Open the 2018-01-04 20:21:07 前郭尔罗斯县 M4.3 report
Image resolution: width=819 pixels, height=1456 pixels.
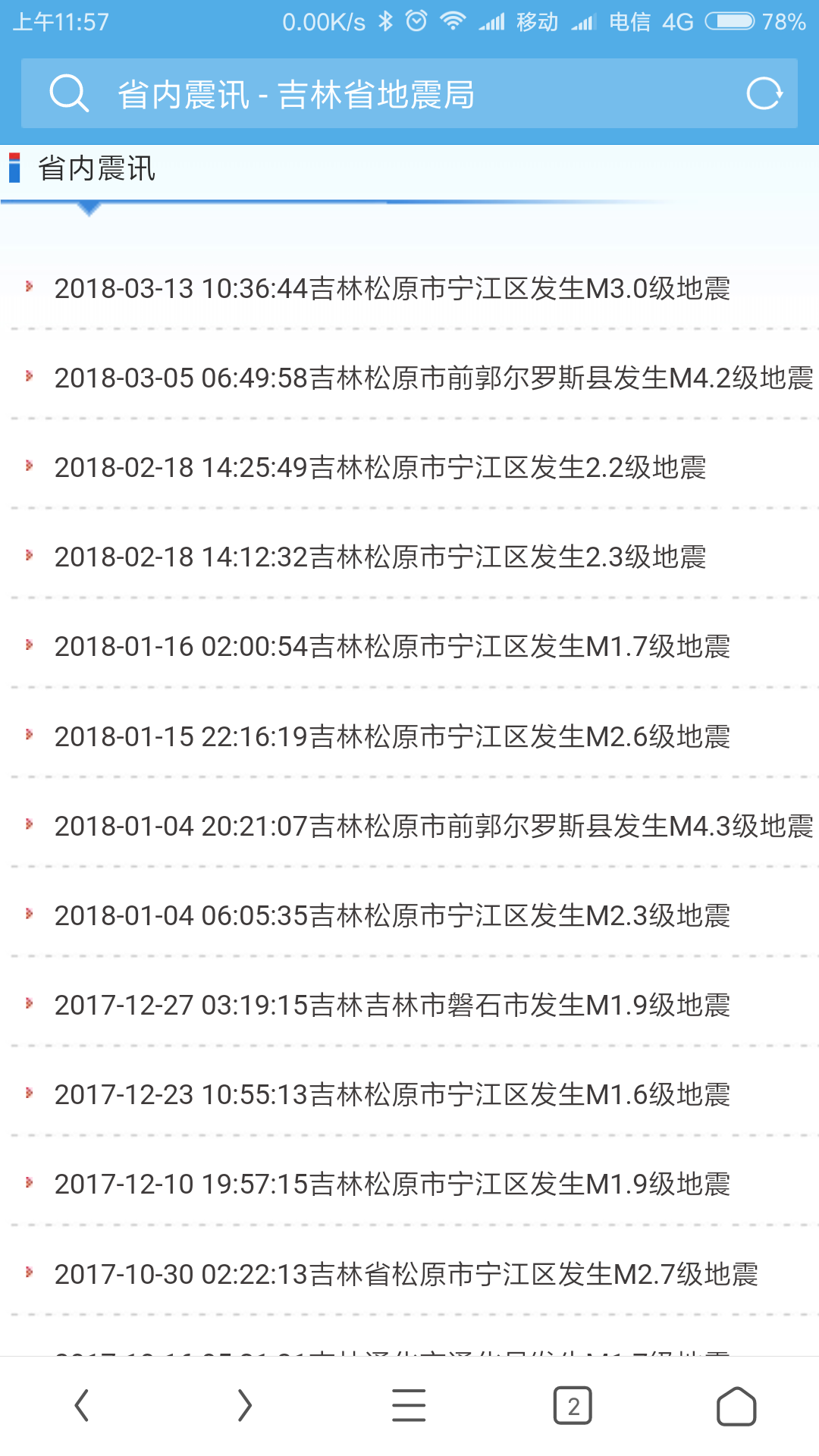point(432,826)
